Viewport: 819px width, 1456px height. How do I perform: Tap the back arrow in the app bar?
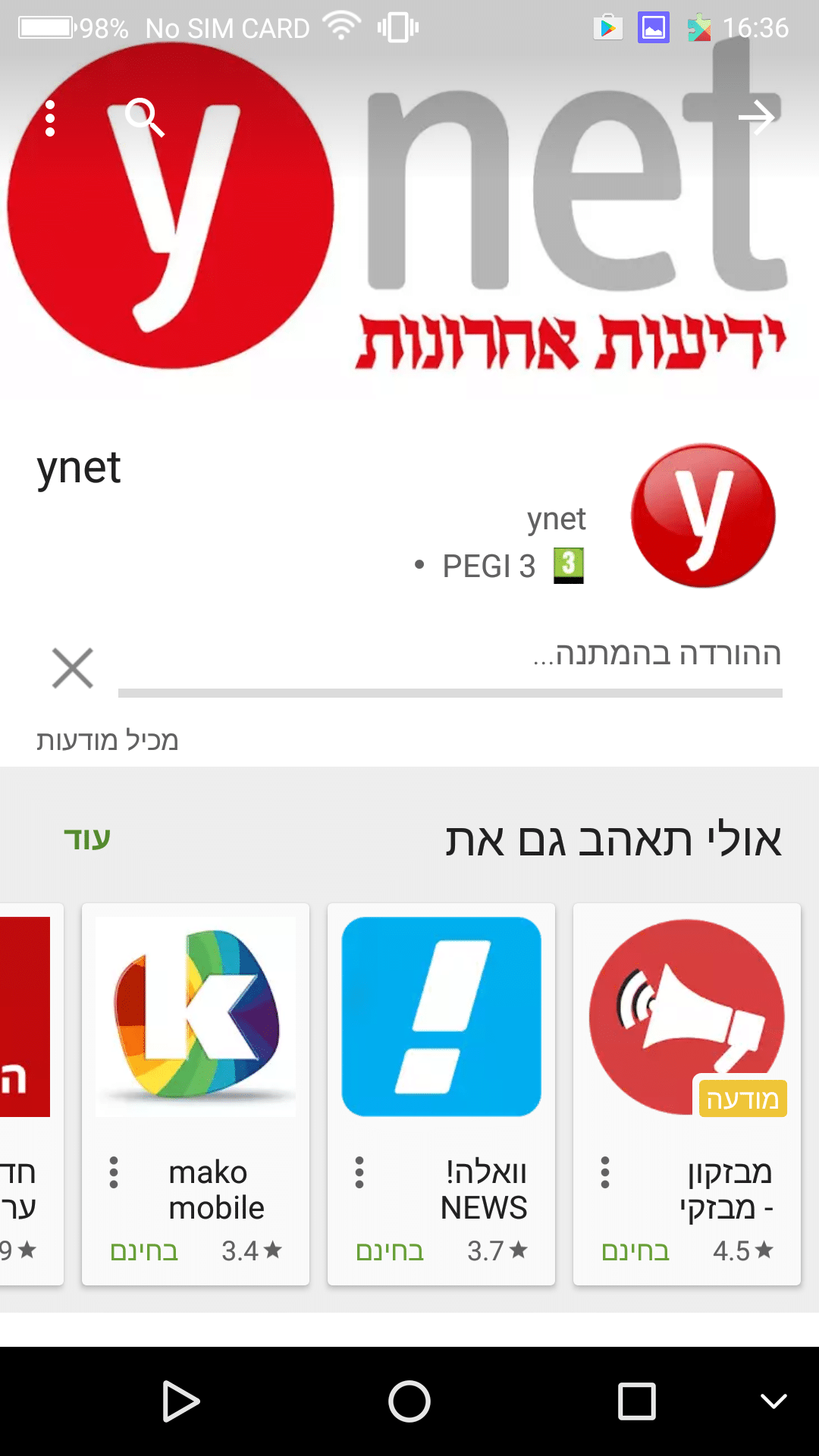(756, 118)
